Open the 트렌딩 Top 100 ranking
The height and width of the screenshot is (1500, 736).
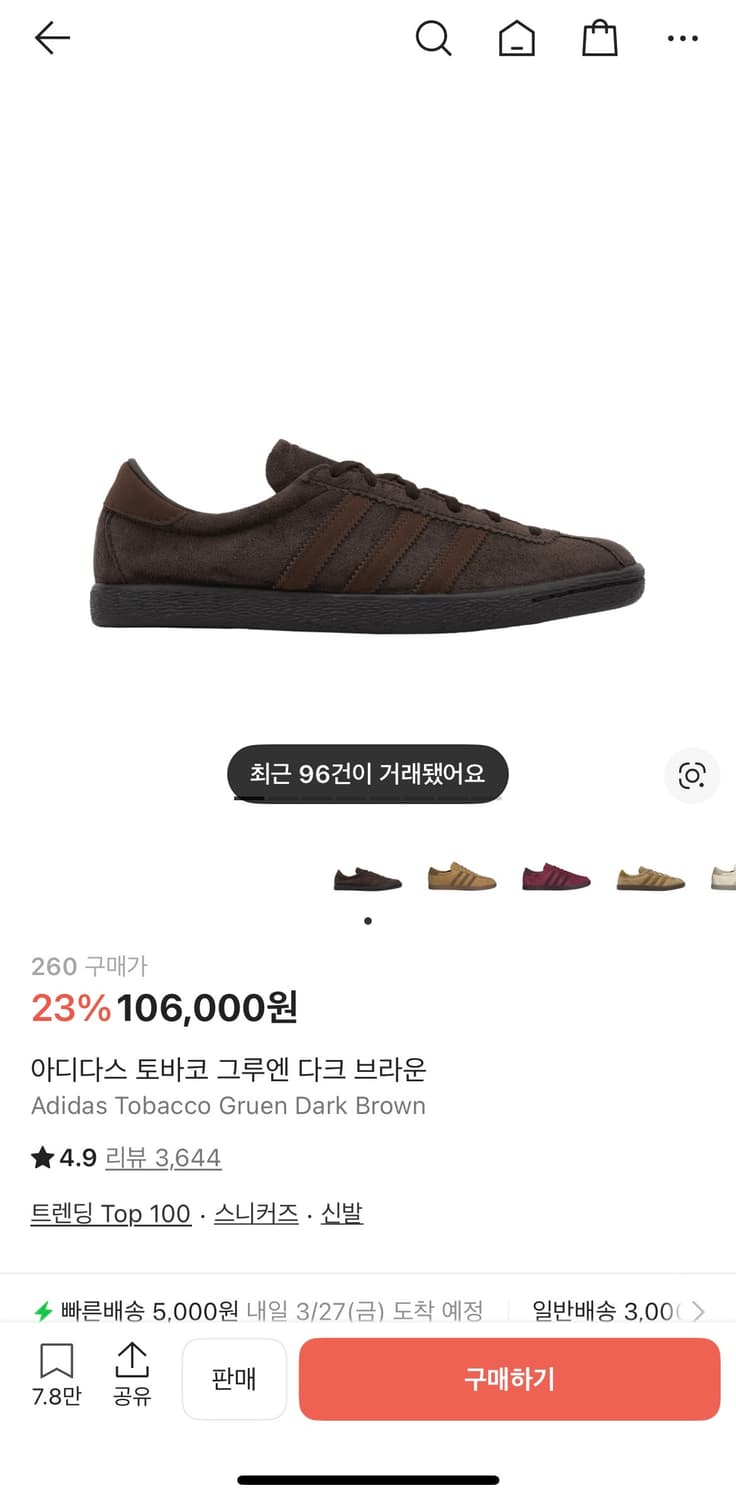point(110,1213)
